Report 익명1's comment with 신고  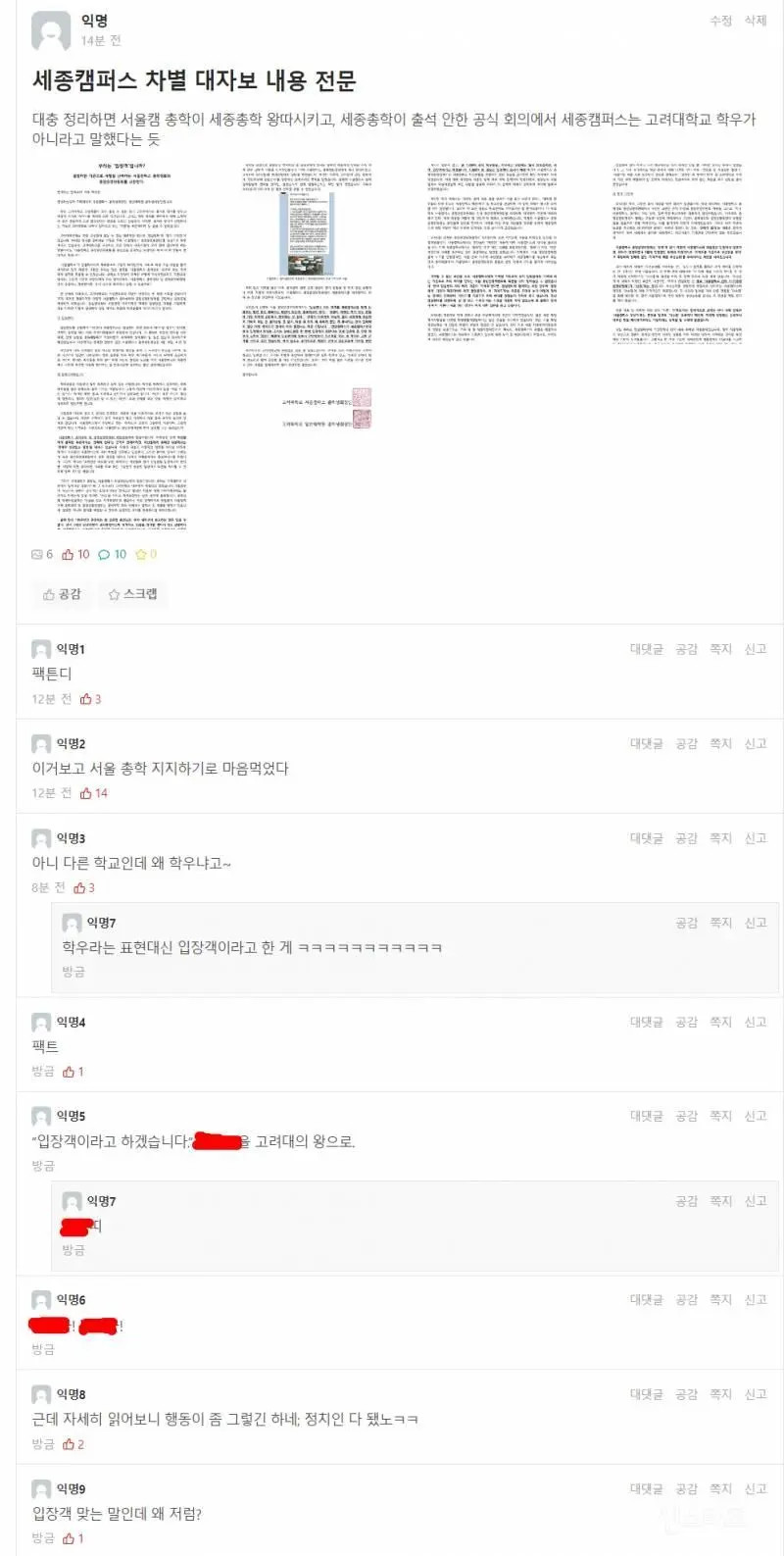pos(756,649)
